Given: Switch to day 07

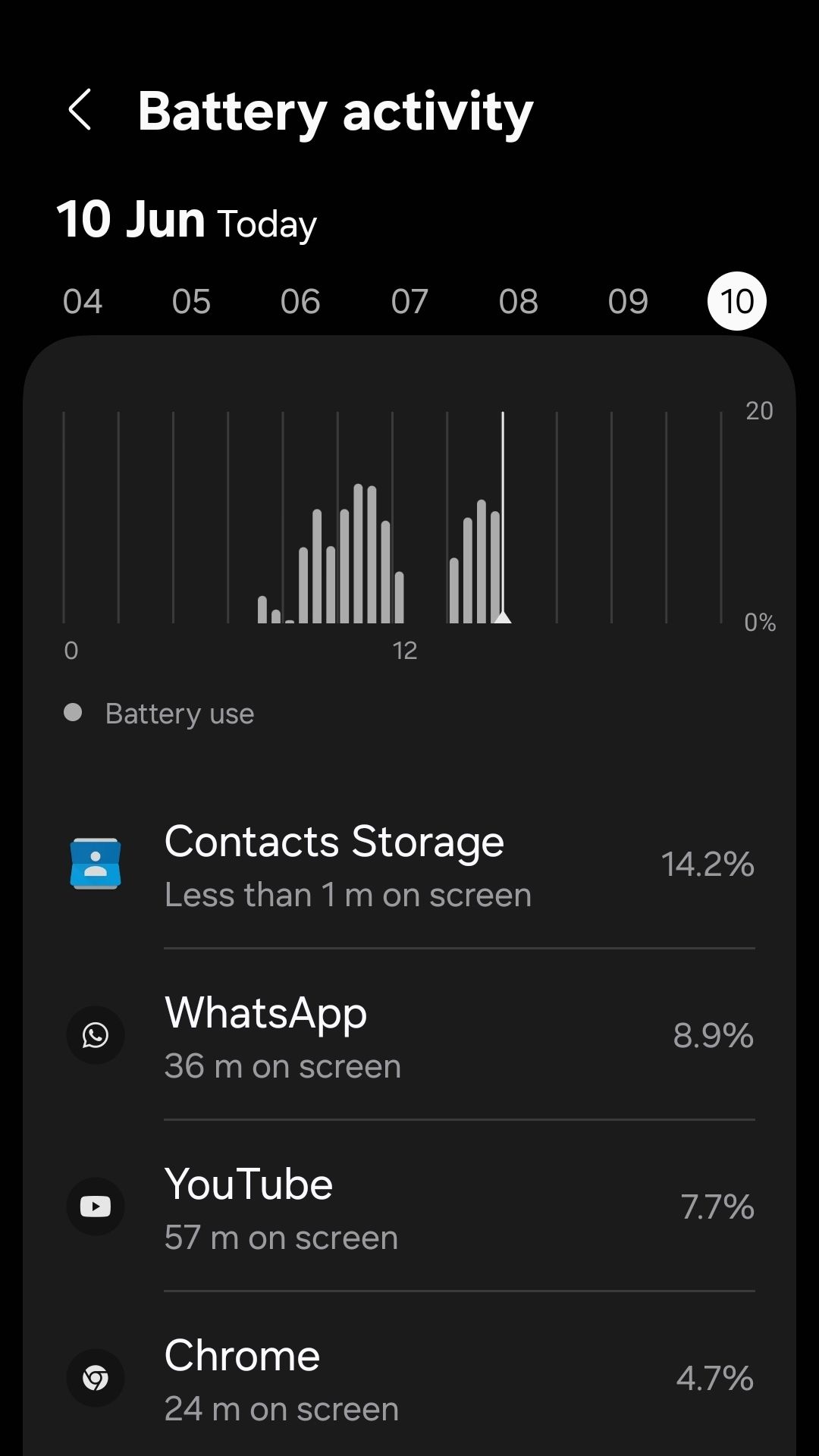Looking at the screenshot, I should [x=410, y=300].
